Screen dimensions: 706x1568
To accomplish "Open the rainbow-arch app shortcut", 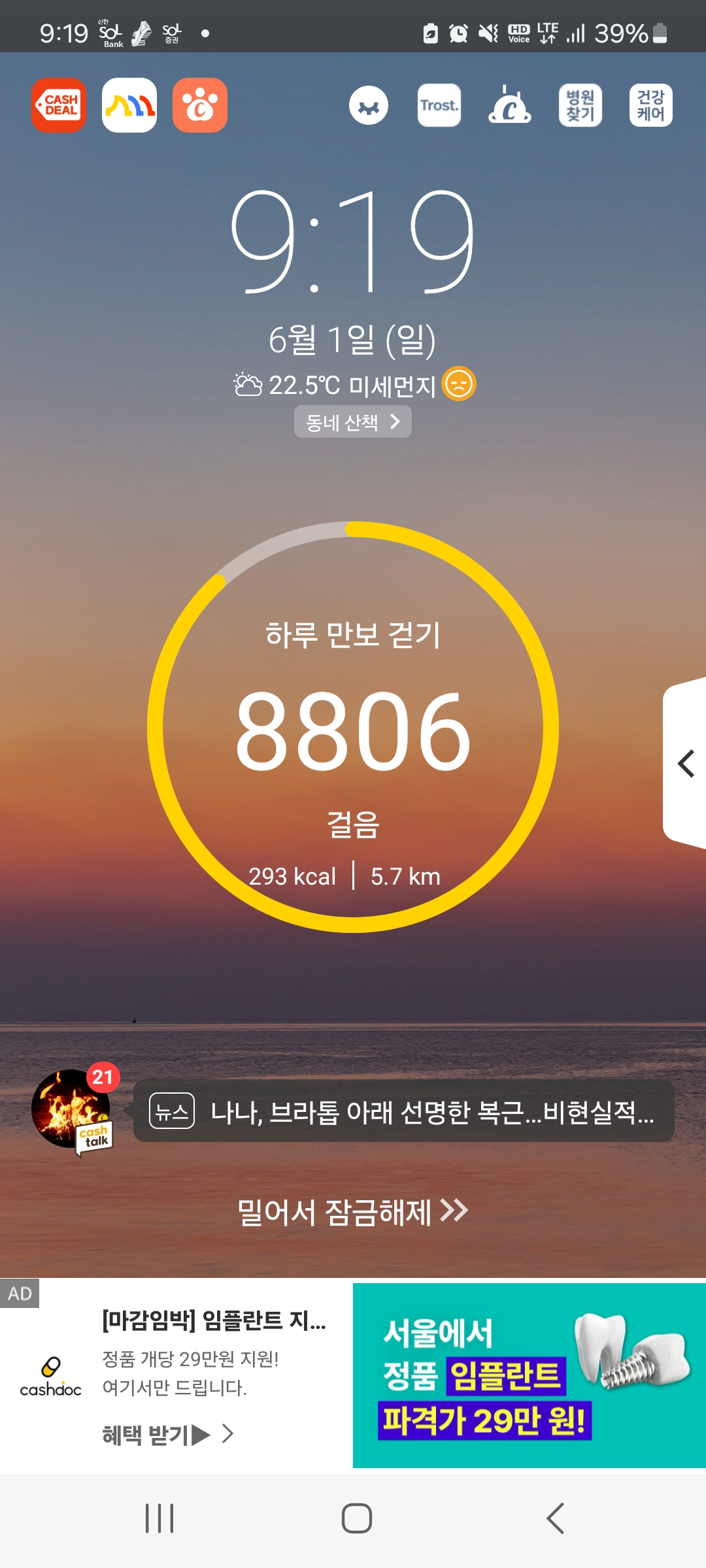I will [x=129, y=105].
